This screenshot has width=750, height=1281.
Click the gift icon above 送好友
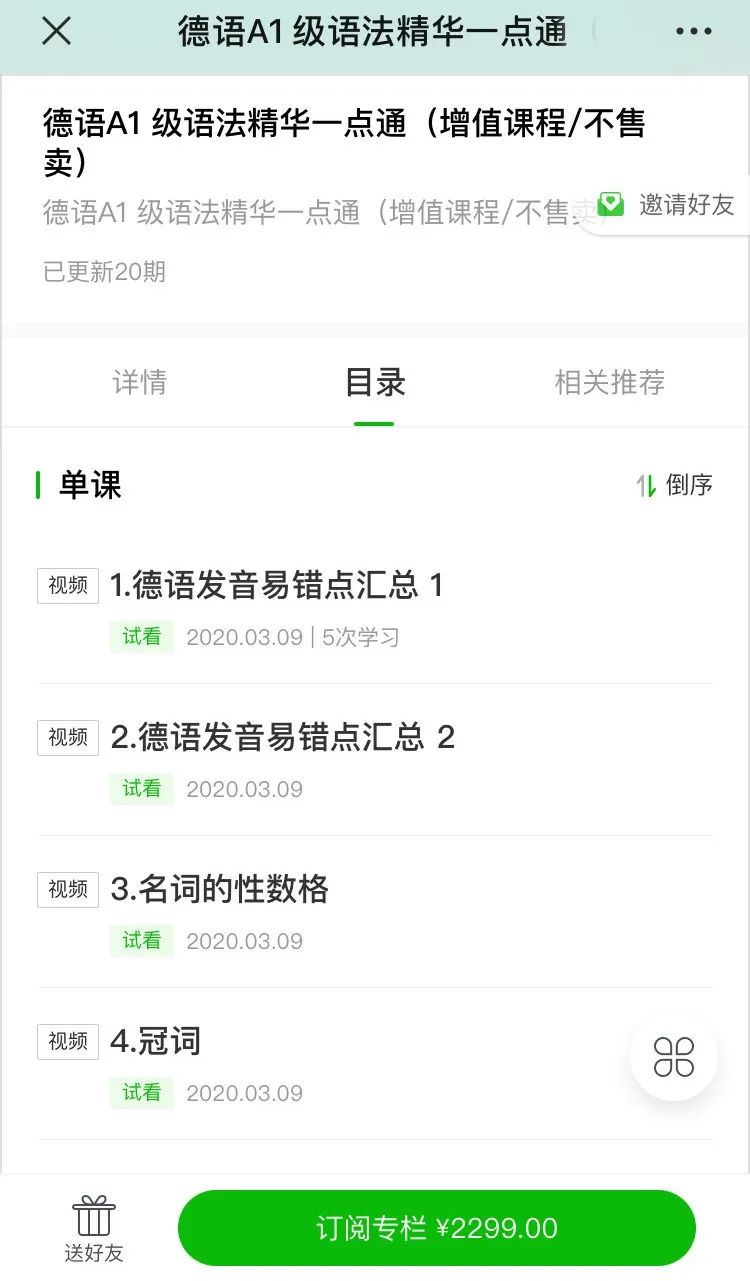[93, 1213]
